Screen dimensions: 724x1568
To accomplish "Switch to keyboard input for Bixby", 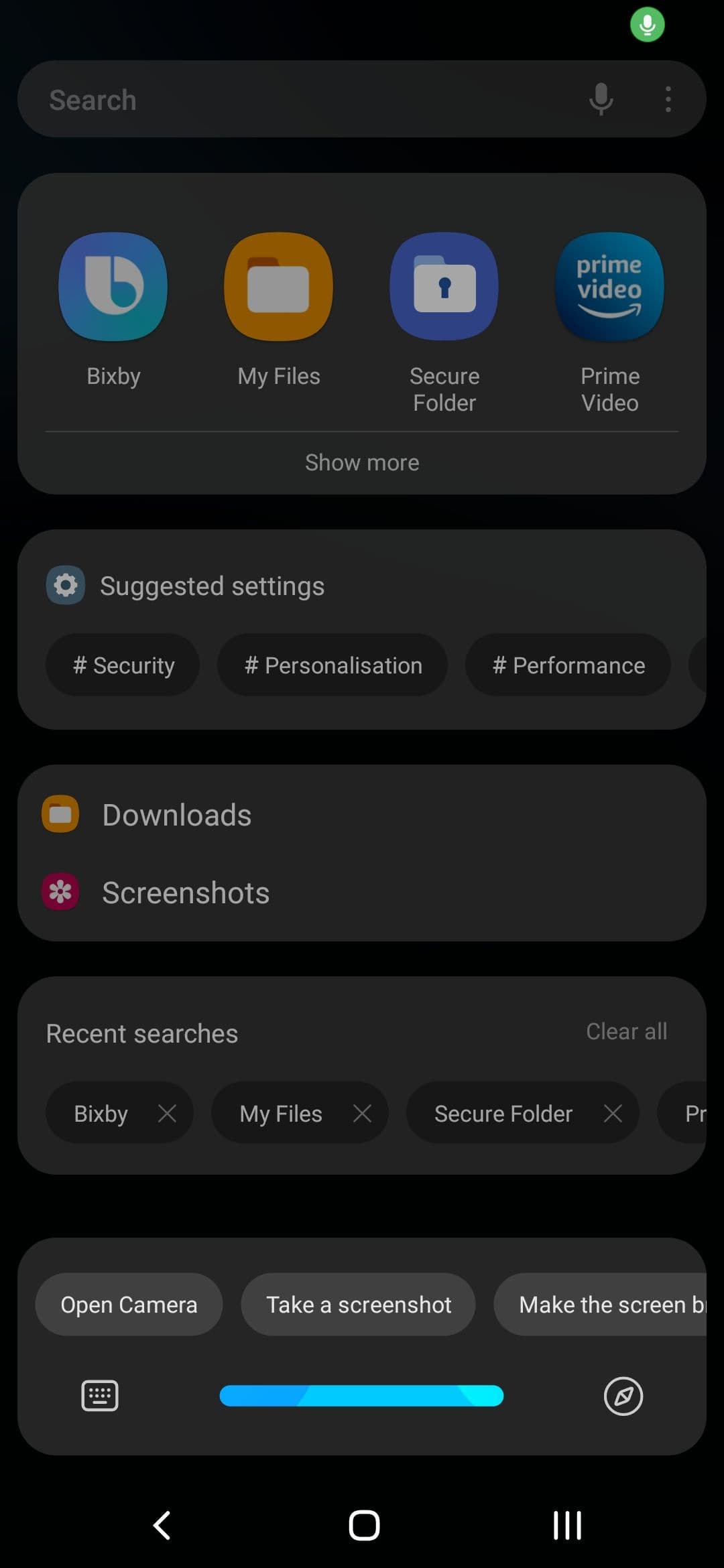I will 100,1396.
